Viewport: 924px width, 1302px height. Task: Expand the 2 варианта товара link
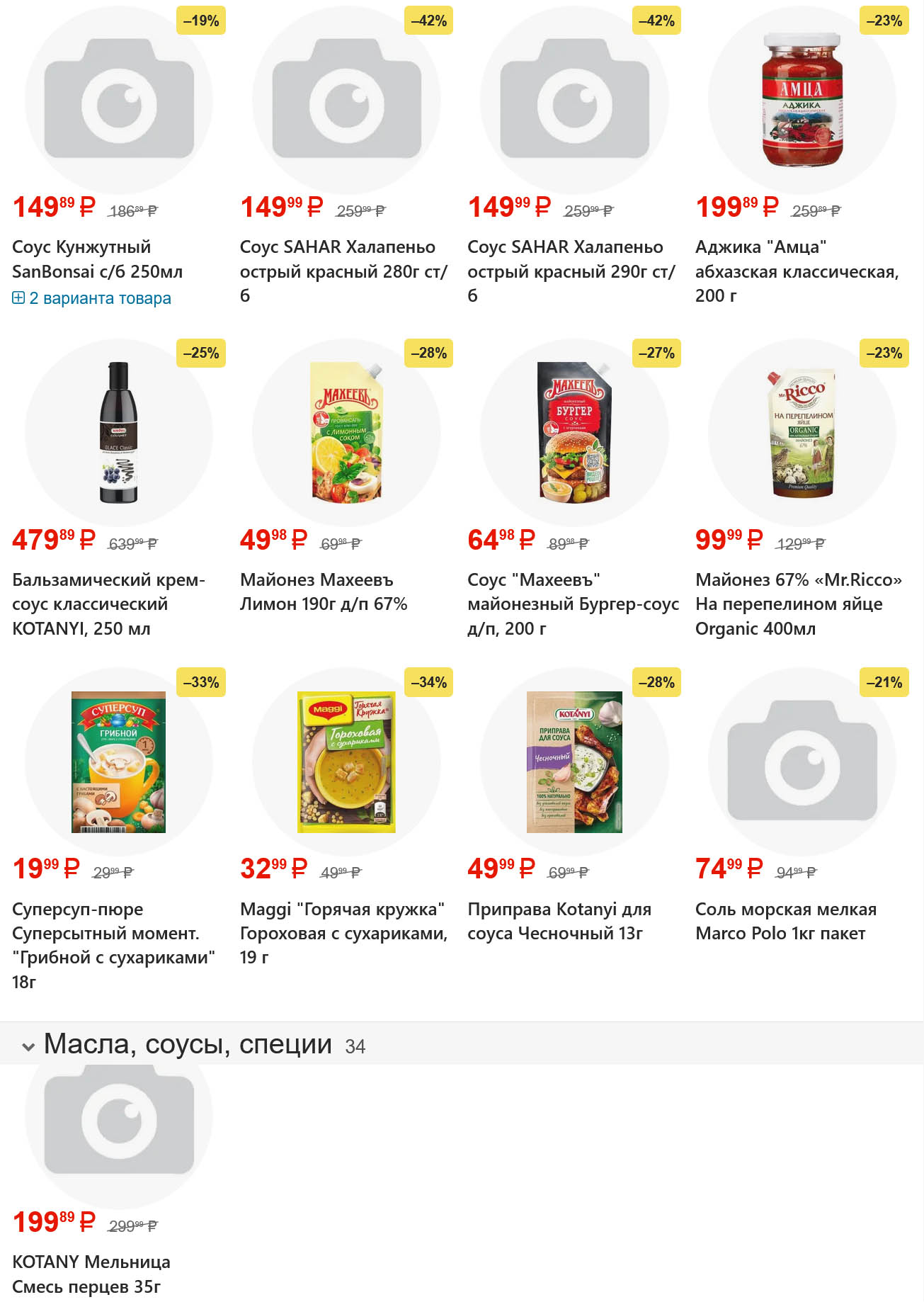click(92, 298)
